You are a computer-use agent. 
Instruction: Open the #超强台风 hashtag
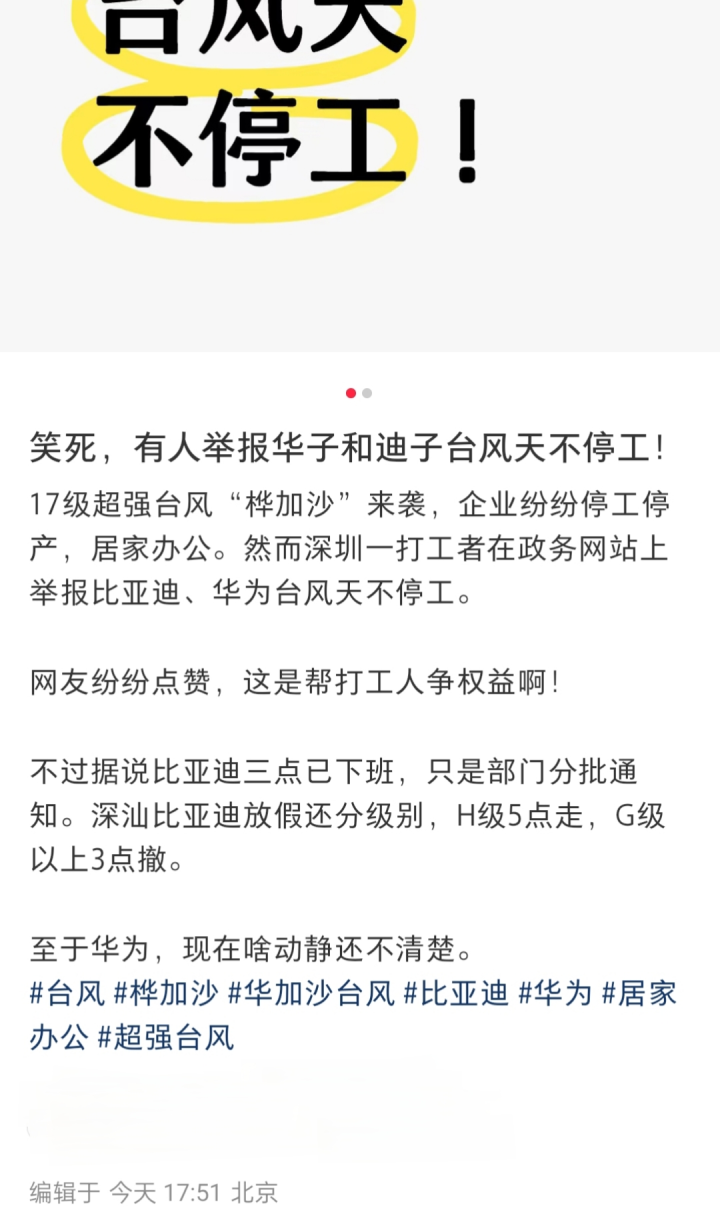point(165,1036)
